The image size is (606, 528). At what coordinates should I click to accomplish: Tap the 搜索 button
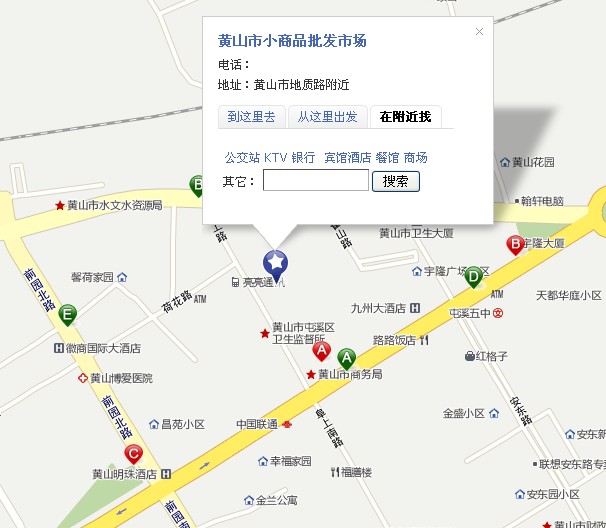point(396,181)
